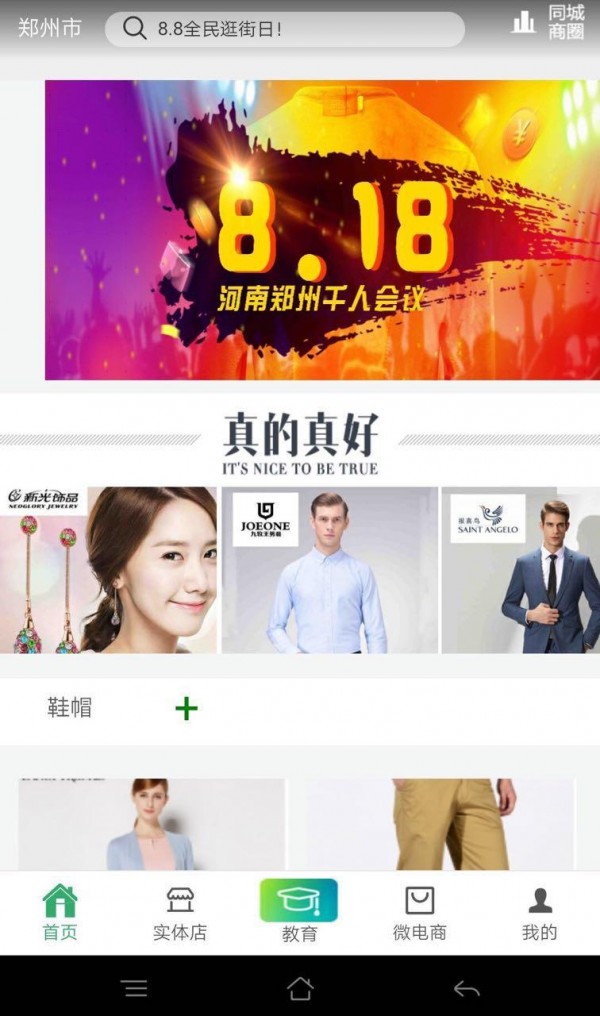Image resolution: width=600 pixels, height=1016 pixels.
Task: Switch to the 实体店 tab
Action: coord(180,912)
